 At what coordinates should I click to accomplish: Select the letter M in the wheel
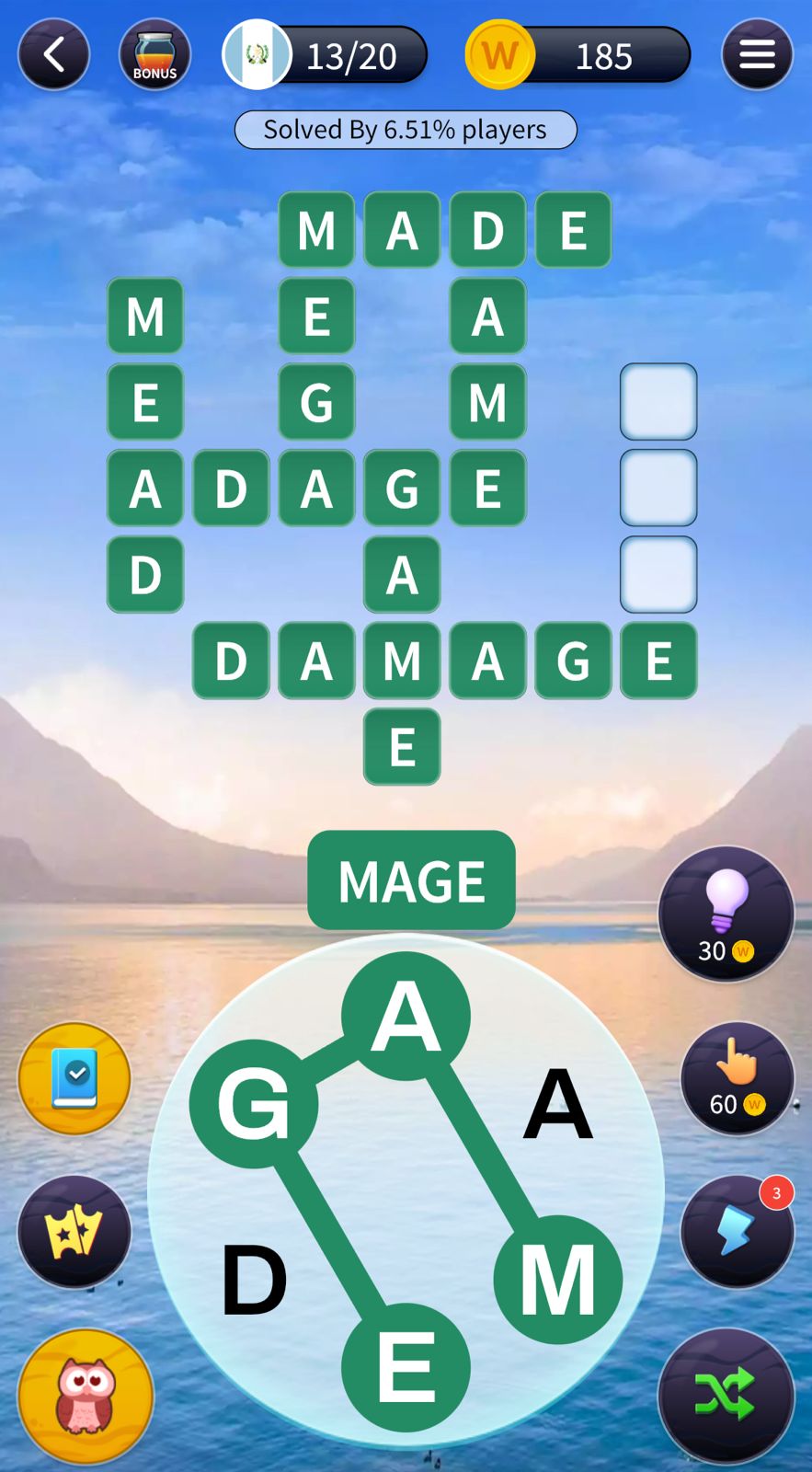pos(557,1279)
